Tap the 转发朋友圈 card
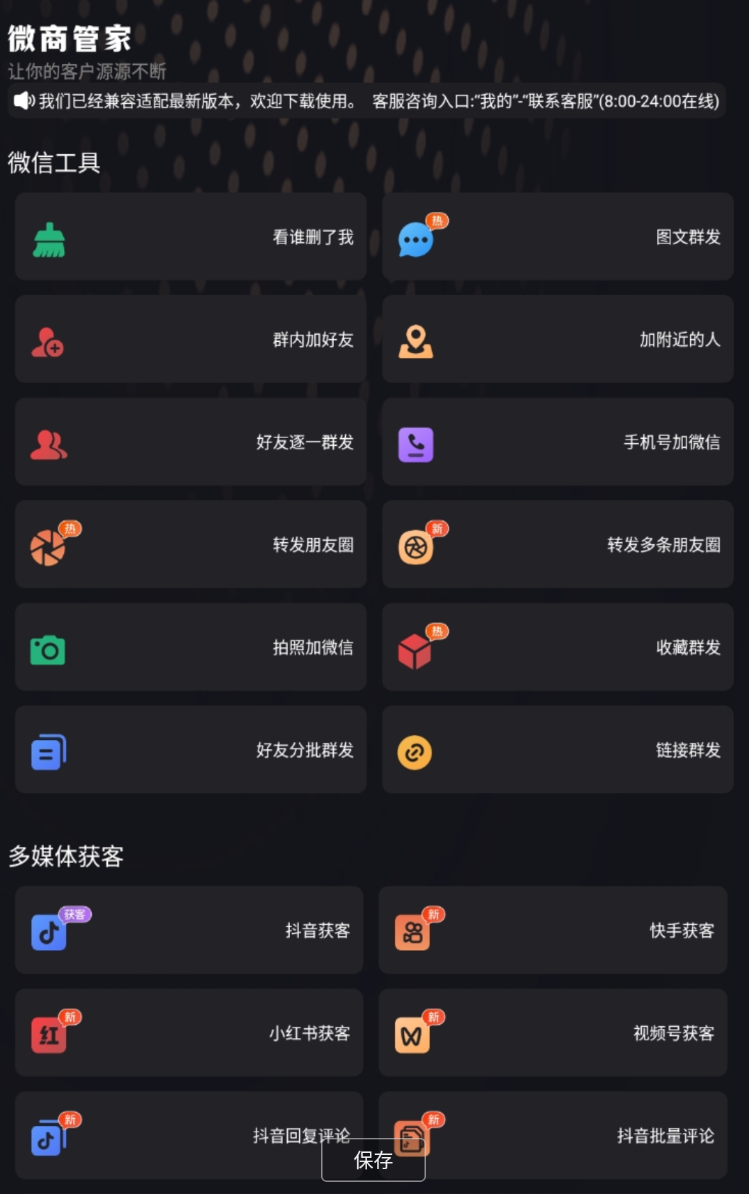The image size is (749, 1194). (190, 545)
